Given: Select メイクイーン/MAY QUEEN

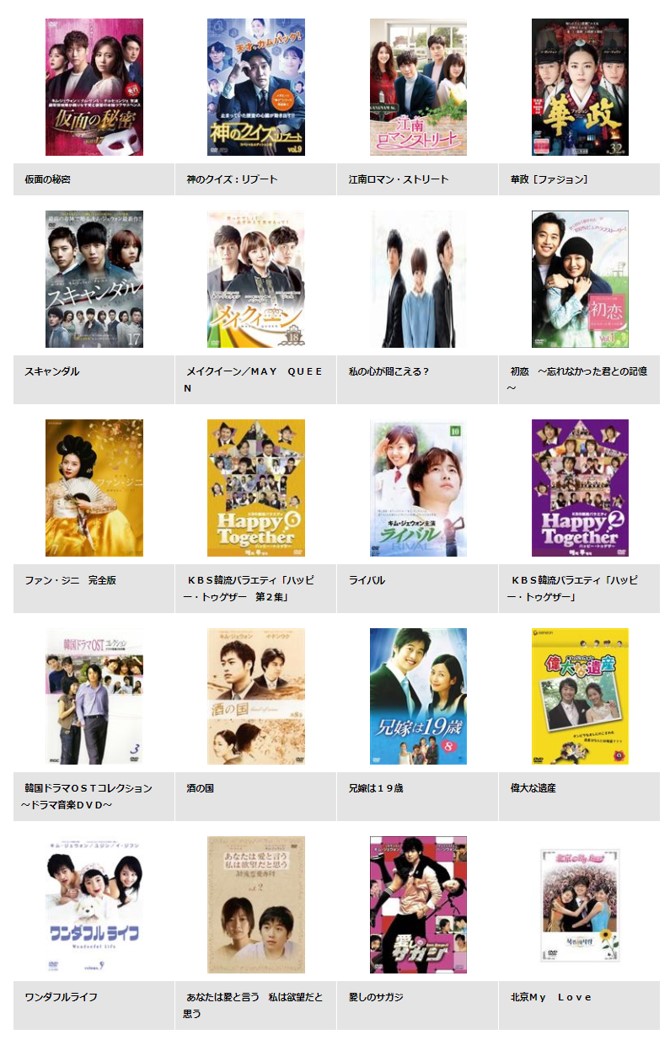Looking at the screenshot, I should point(256,279).
